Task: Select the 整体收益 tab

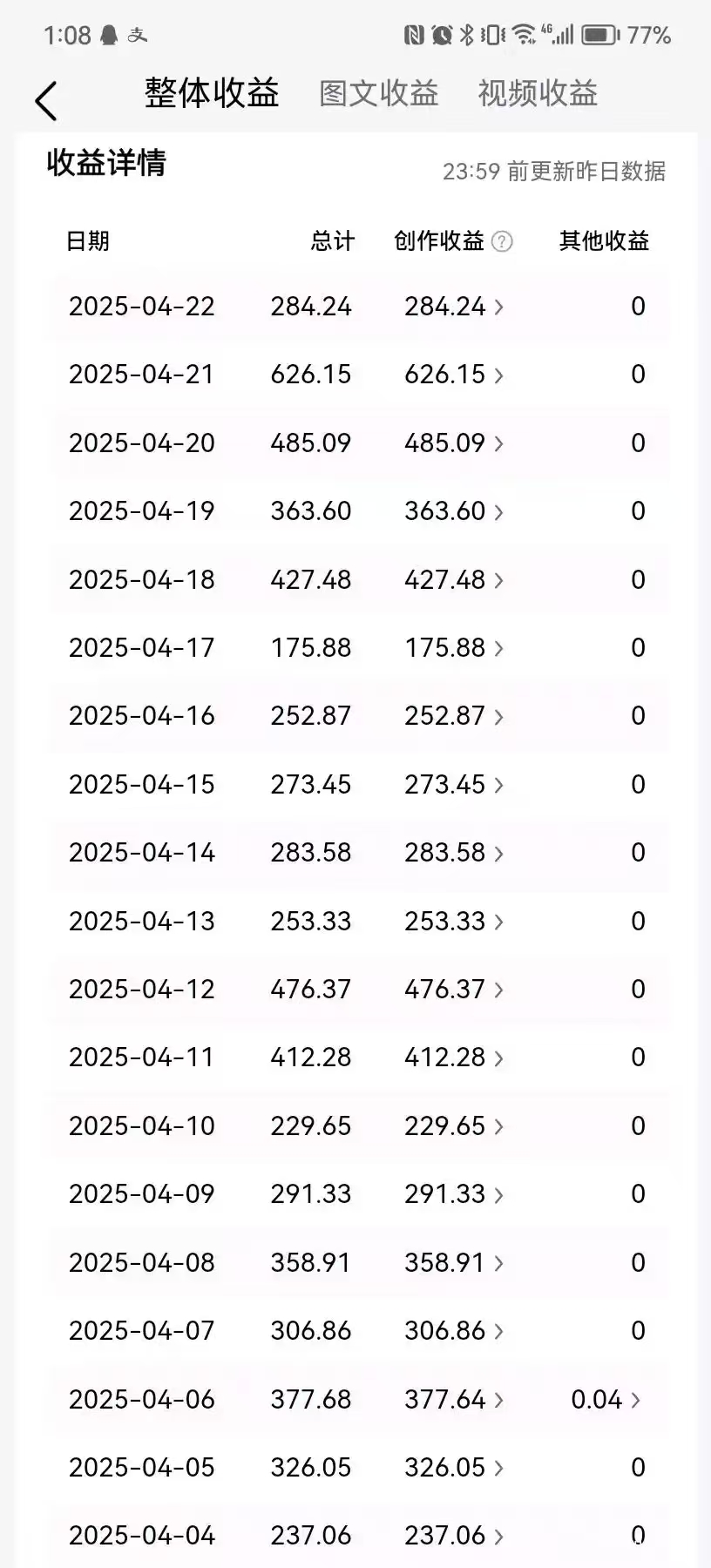Action: coord(212,93)
